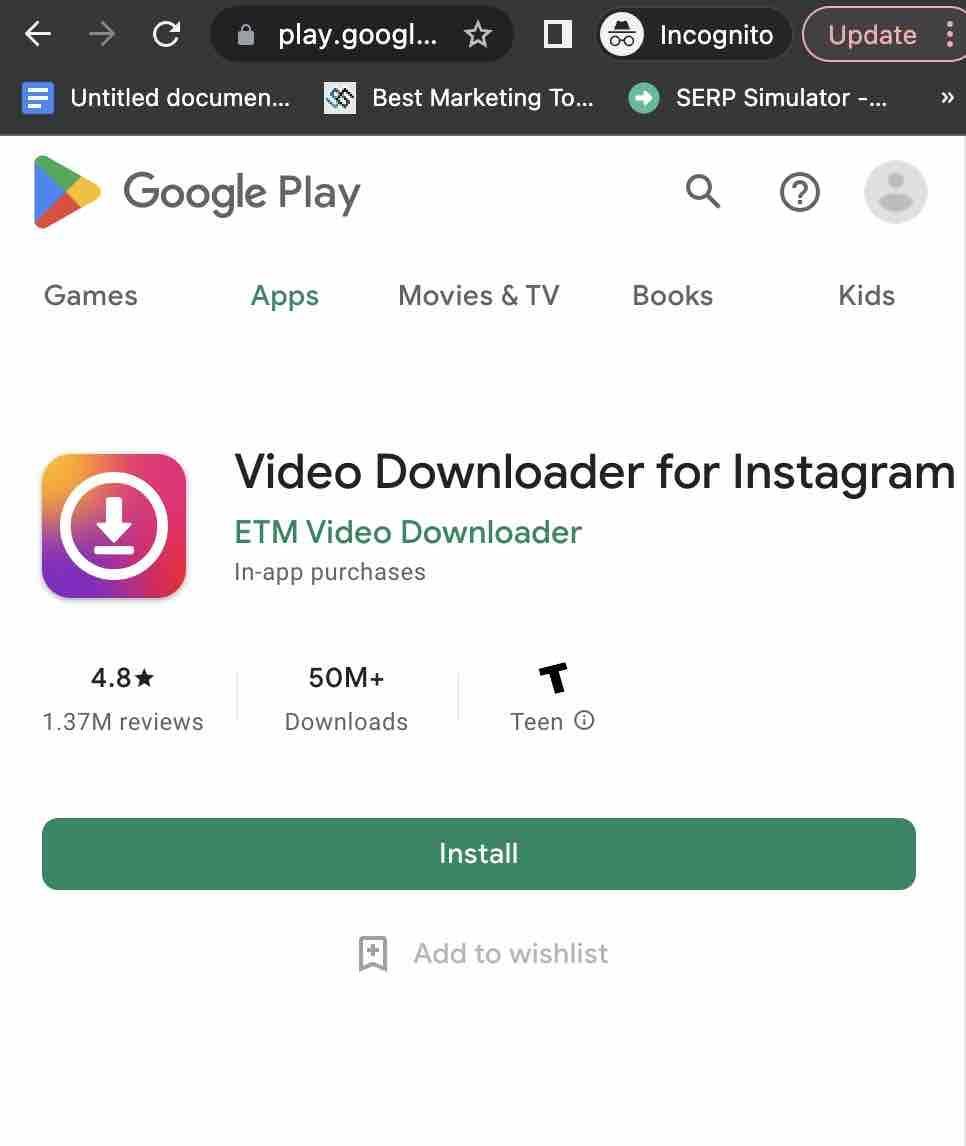This screenshot has width=966, height=1146.
Task: Open the Best Marketing To... bookmark
Action: tap(459, 98)
